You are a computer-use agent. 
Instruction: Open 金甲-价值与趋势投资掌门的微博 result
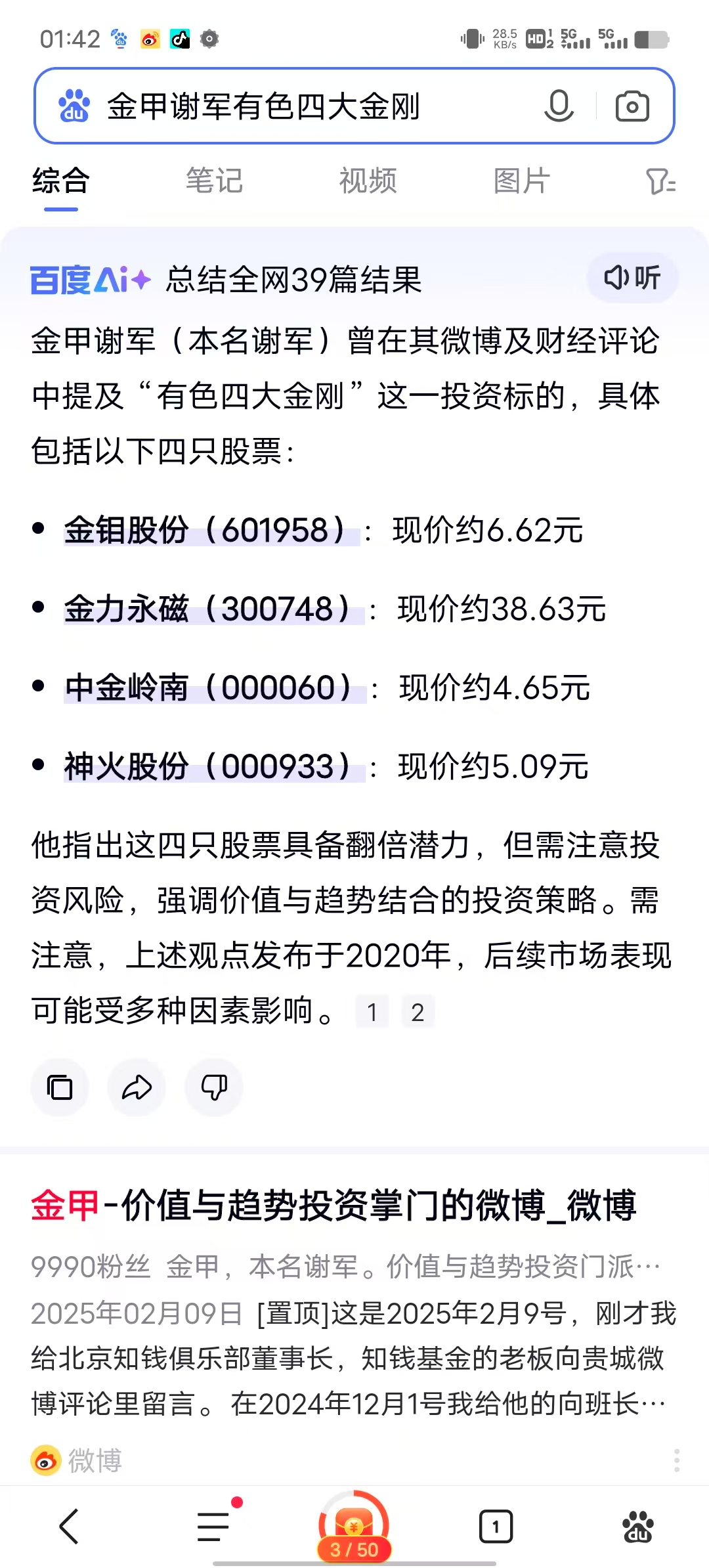click(333, 1206)
